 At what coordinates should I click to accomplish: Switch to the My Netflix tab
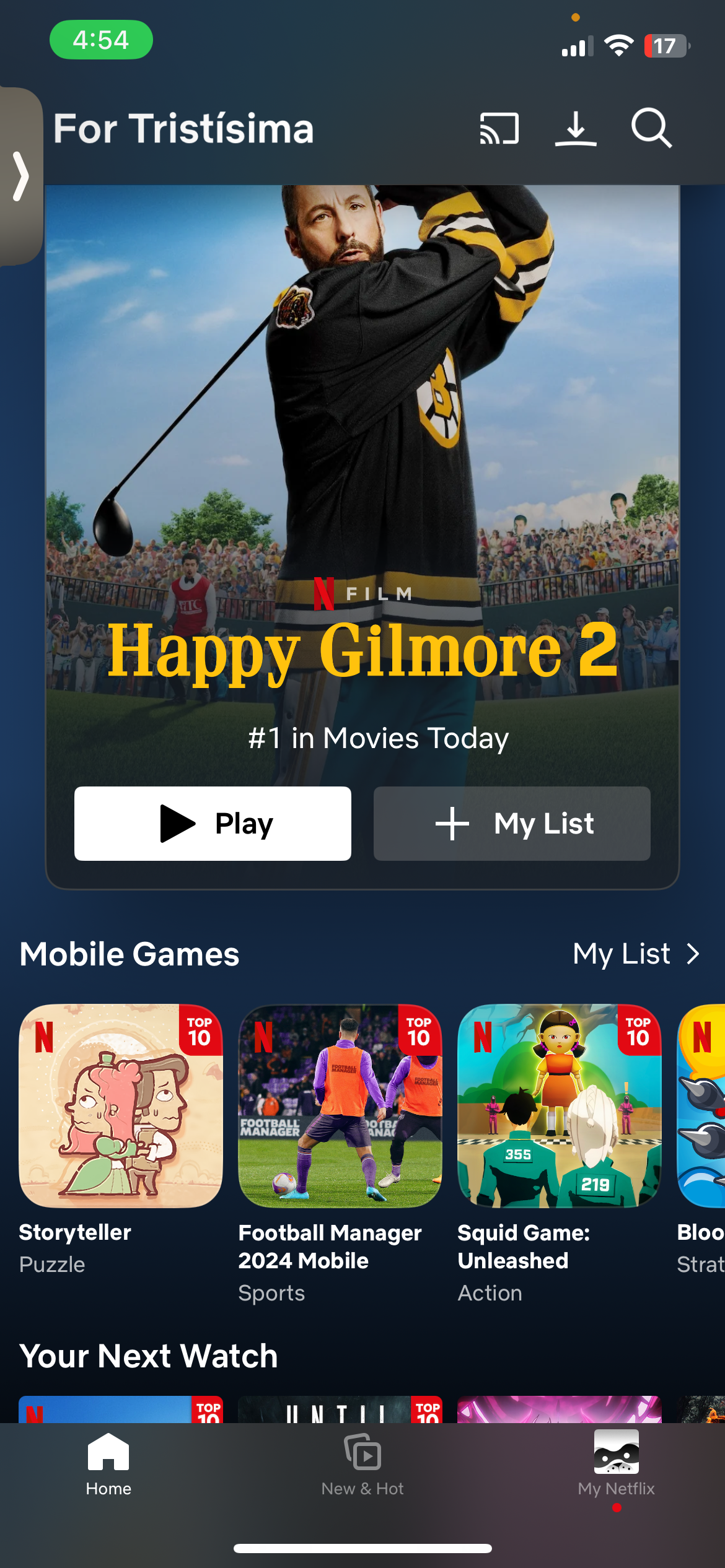pyautogui.click(x=616, y=1465)
